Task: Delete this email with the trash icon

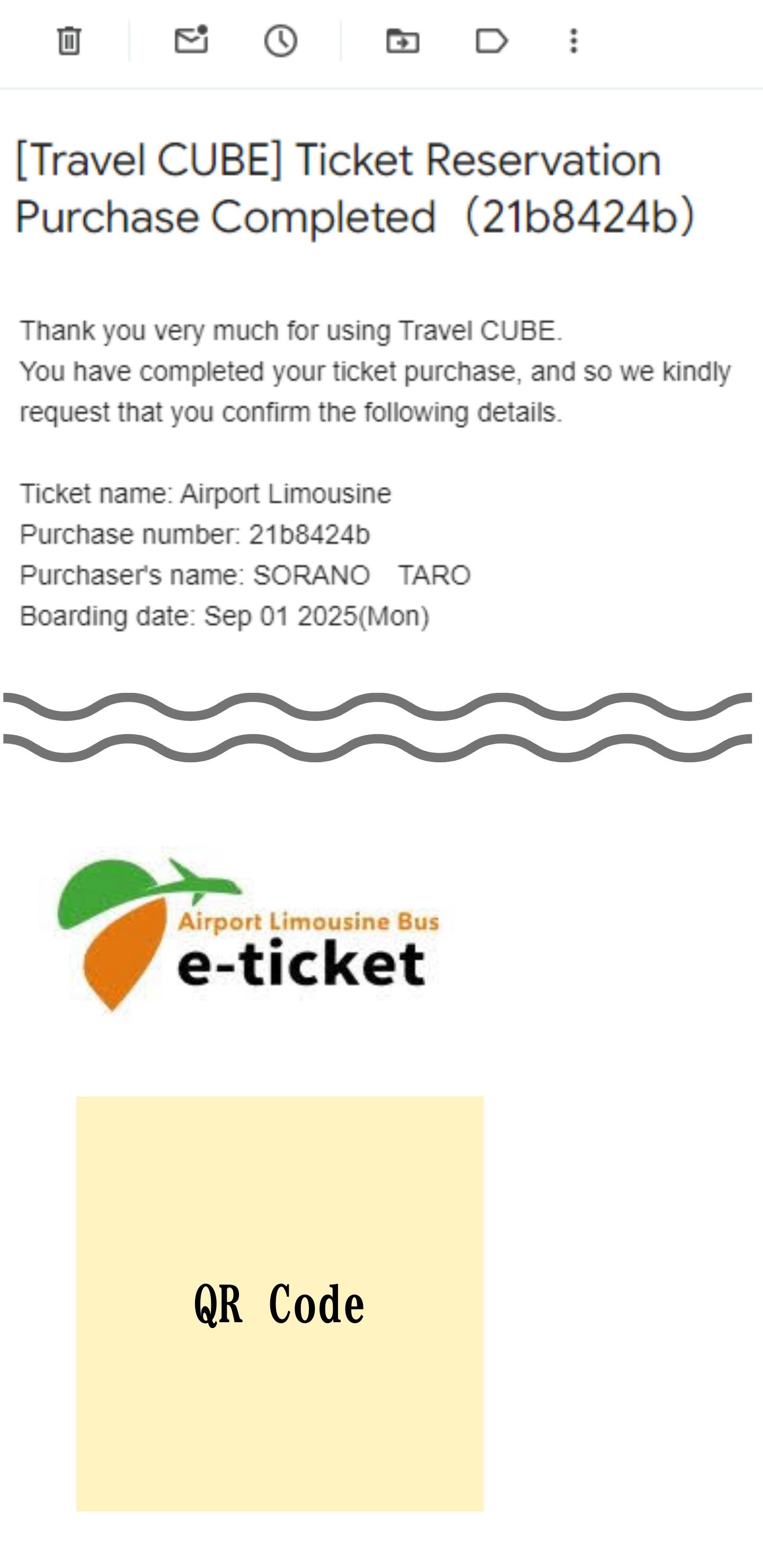Action: coord(69,41)
